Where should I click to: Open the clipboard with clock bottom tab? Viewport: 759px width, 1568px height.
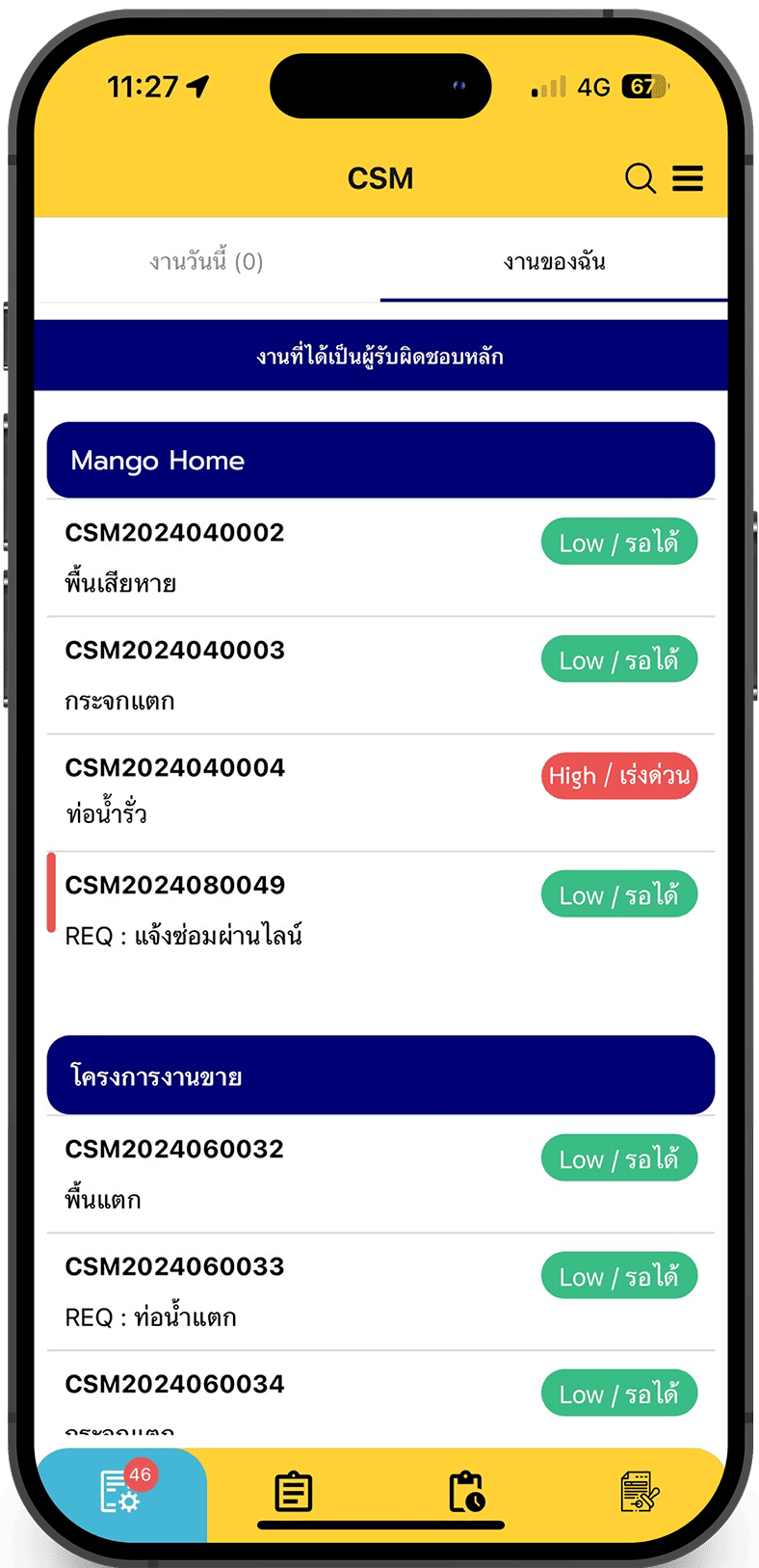coord(467,1492)
